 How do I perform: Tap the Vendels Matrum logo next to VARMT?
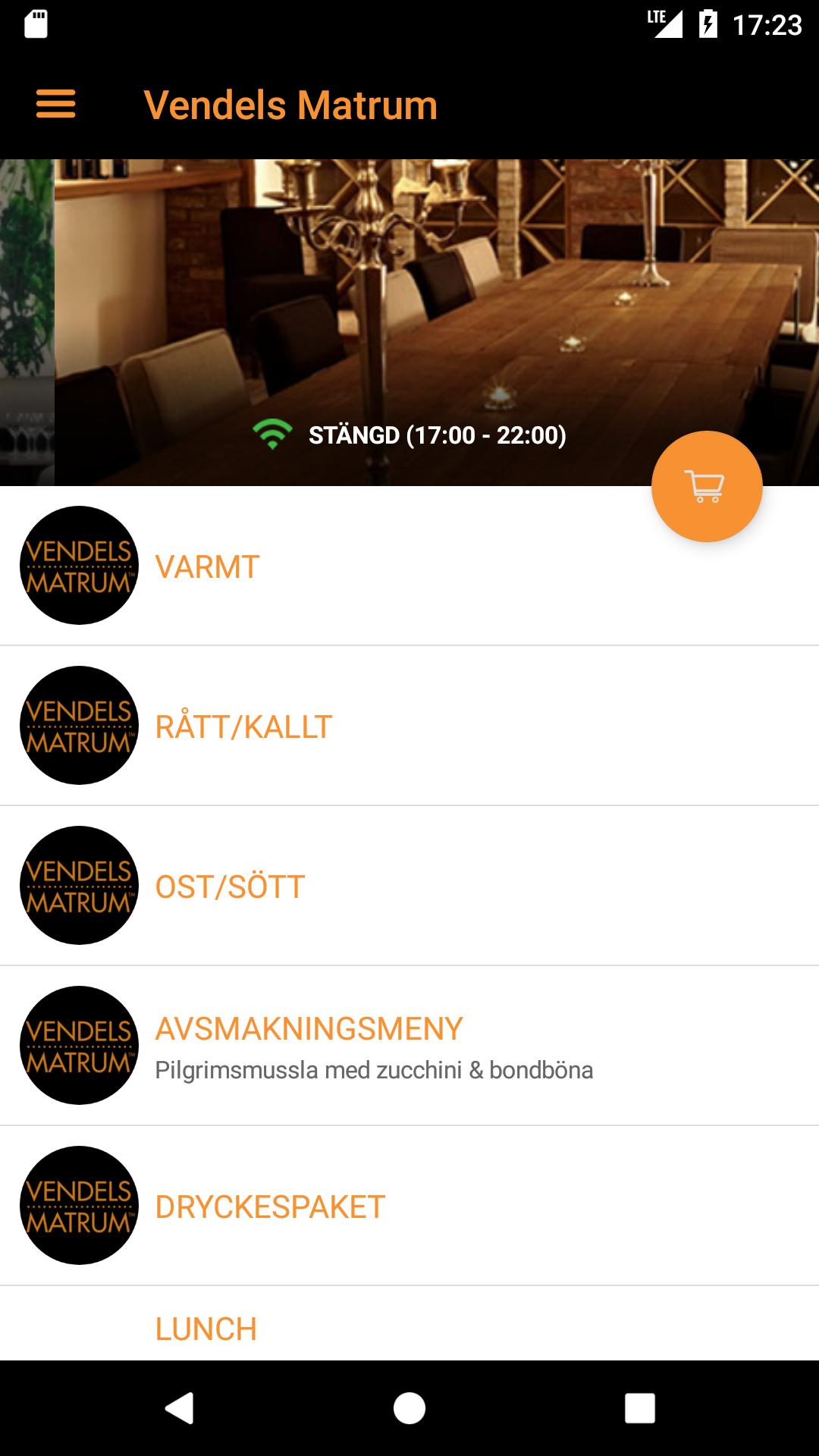coord(78,565)
